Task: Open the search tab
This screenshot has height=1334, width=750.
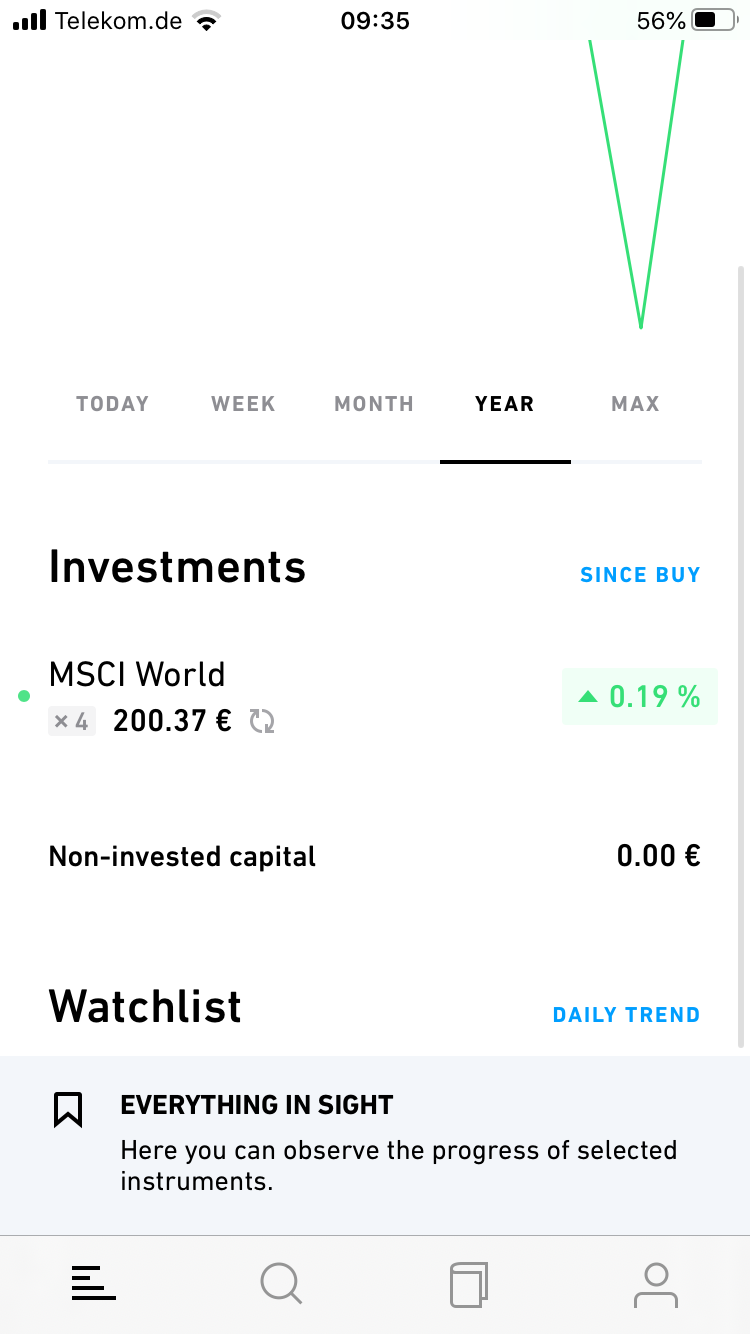Action: [x=281, y=1284]
